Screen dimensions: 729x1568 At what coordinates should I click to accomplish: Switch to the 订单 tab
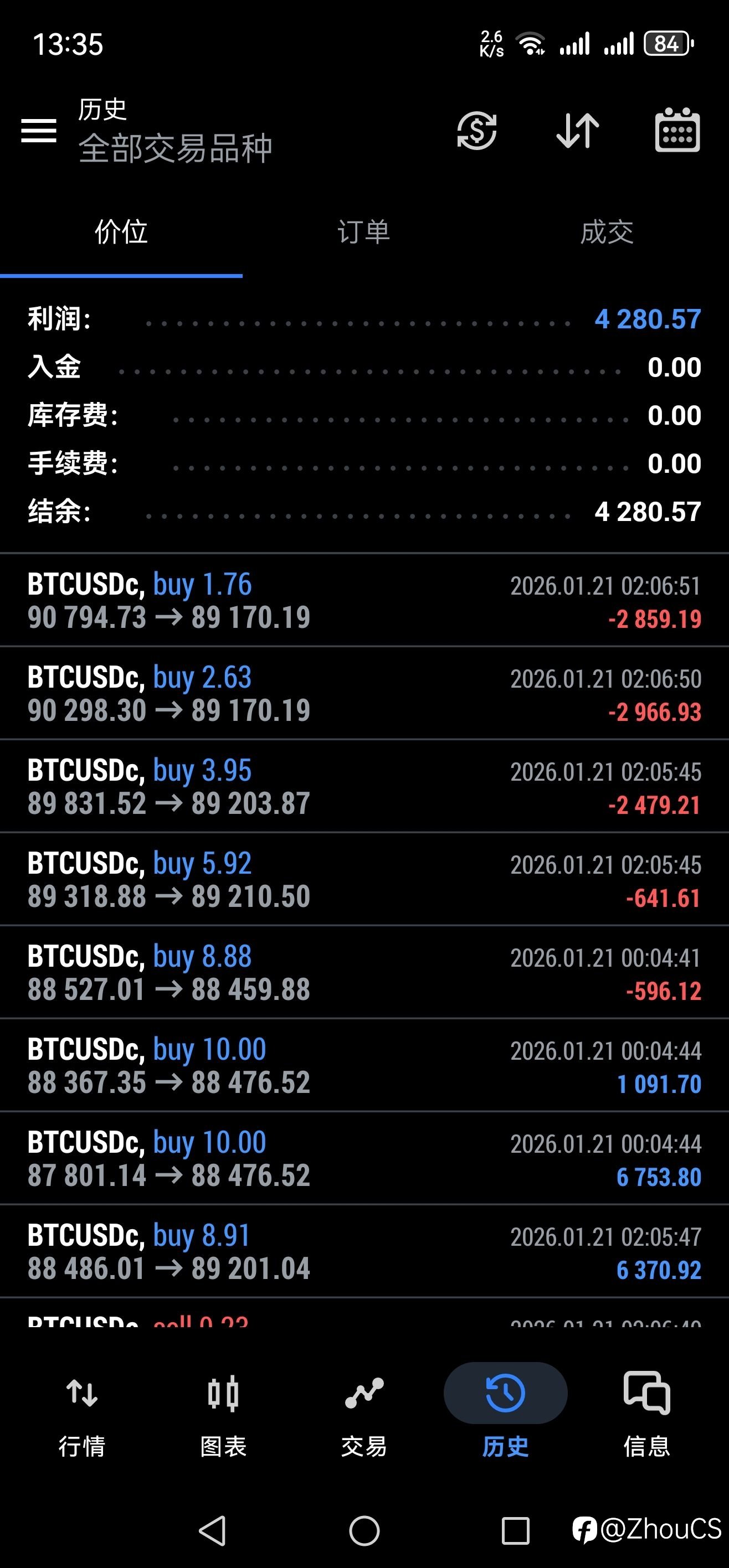tap(363, 233)
